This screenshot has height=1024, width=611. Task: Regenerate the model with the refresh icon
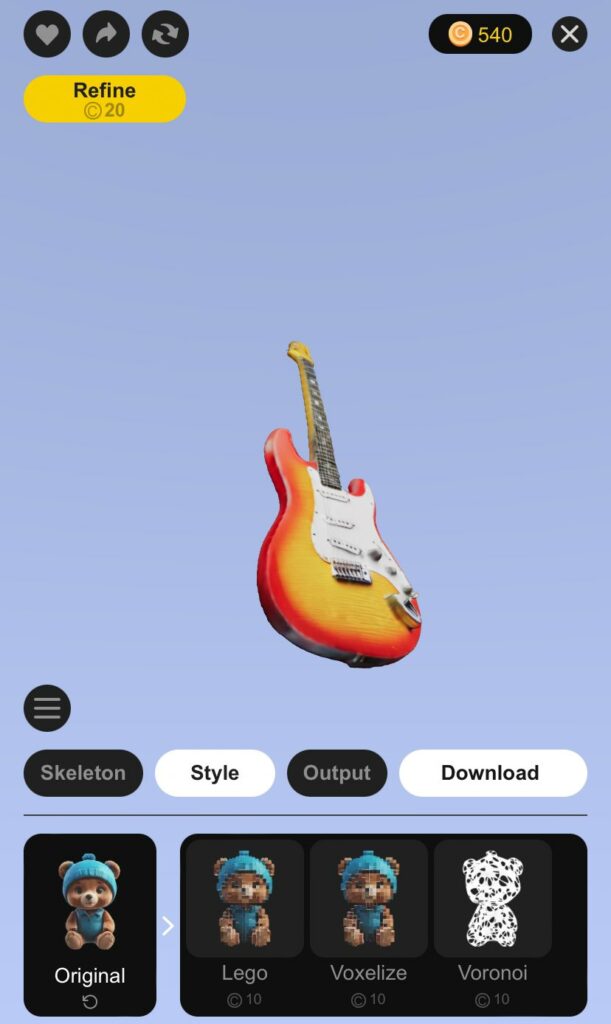point(165,34)
